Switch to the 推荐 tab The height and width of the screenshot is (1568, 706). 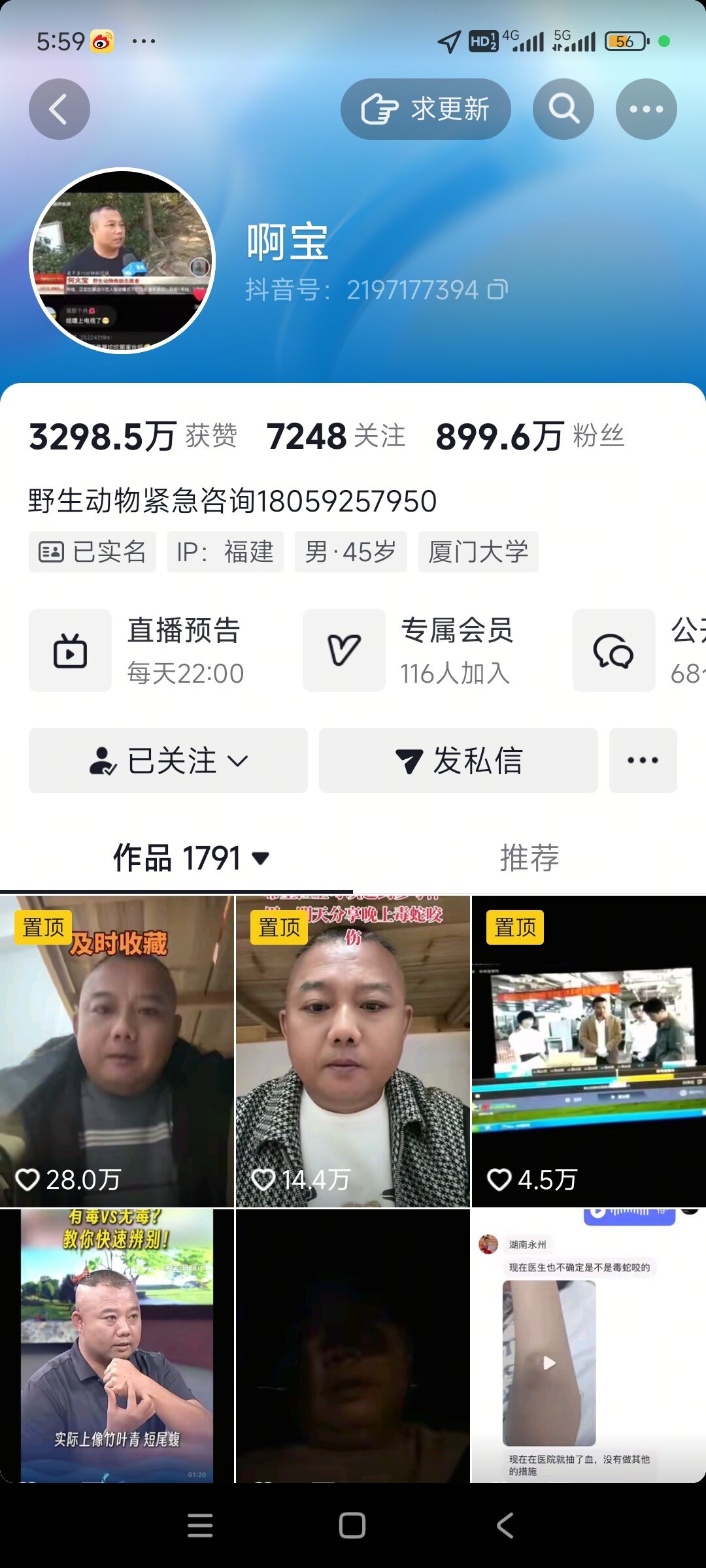(529, 858)
